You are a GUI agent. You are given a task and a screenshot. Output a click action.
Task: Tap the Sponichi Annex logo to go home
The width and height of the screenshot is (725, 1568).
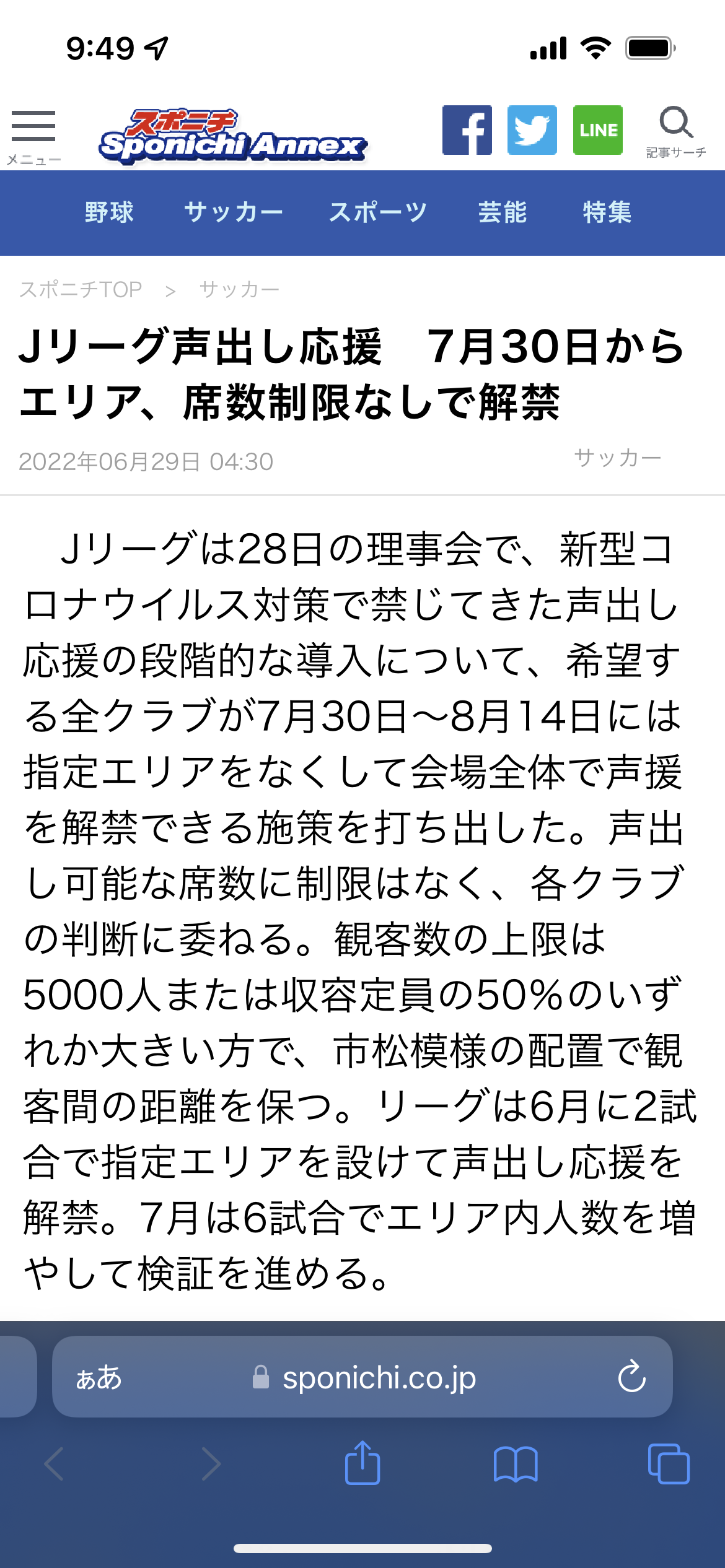(233, 136)
